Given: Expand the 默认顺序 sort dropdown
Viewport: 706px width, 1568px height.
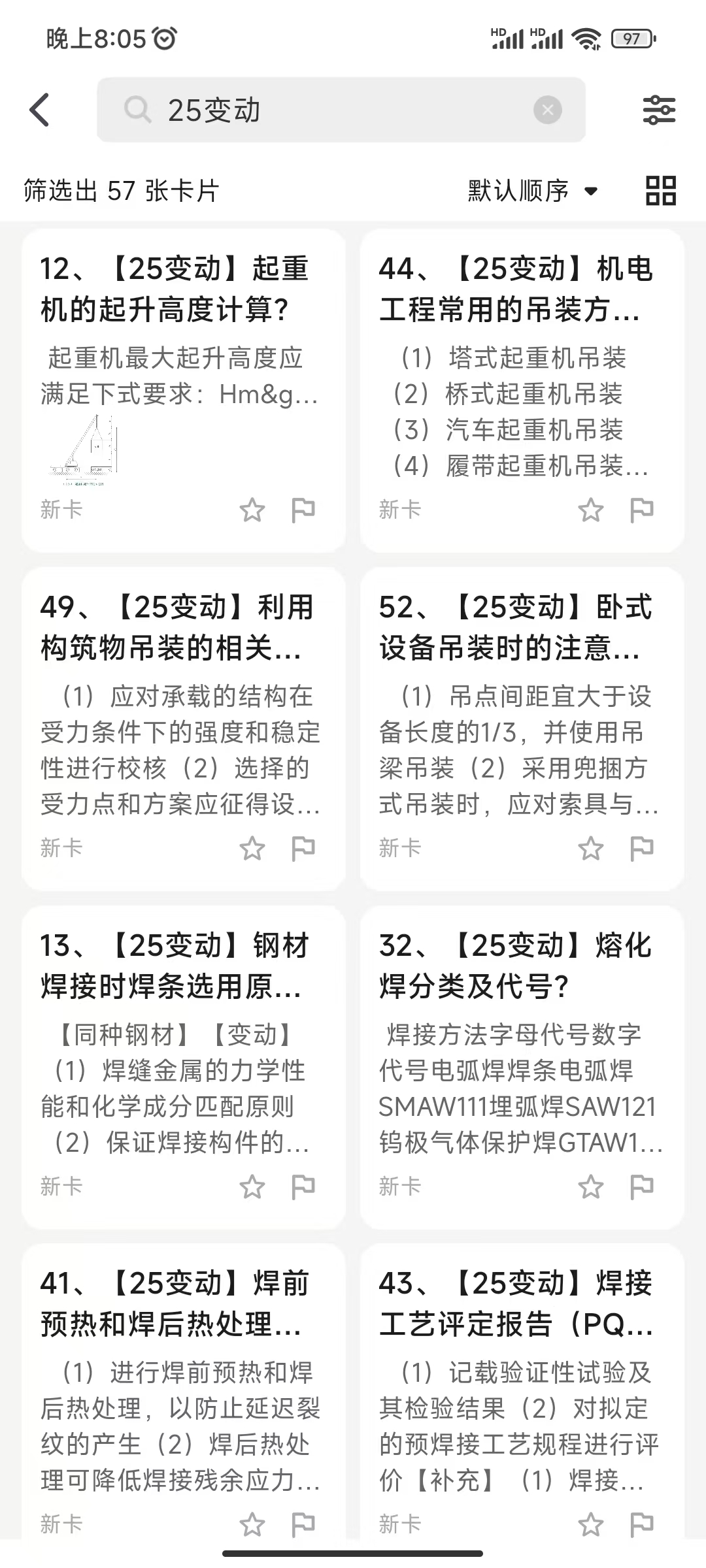Looking at the screenshot, I should [x=533, y=191].
